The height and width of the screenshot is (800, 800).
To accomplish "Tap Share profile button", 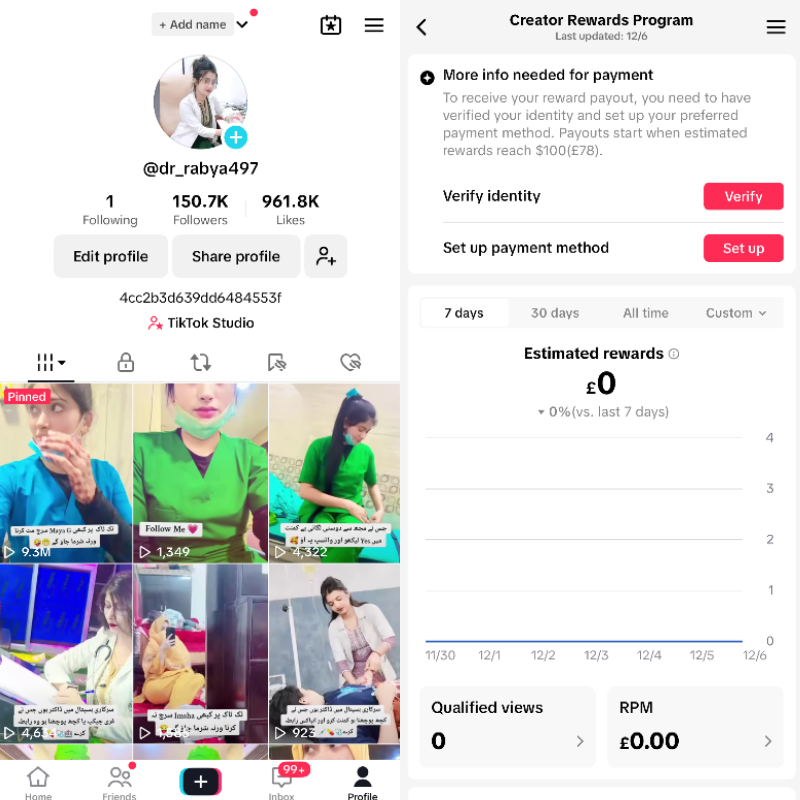I will pyautogui.click(x=235, y=256).
